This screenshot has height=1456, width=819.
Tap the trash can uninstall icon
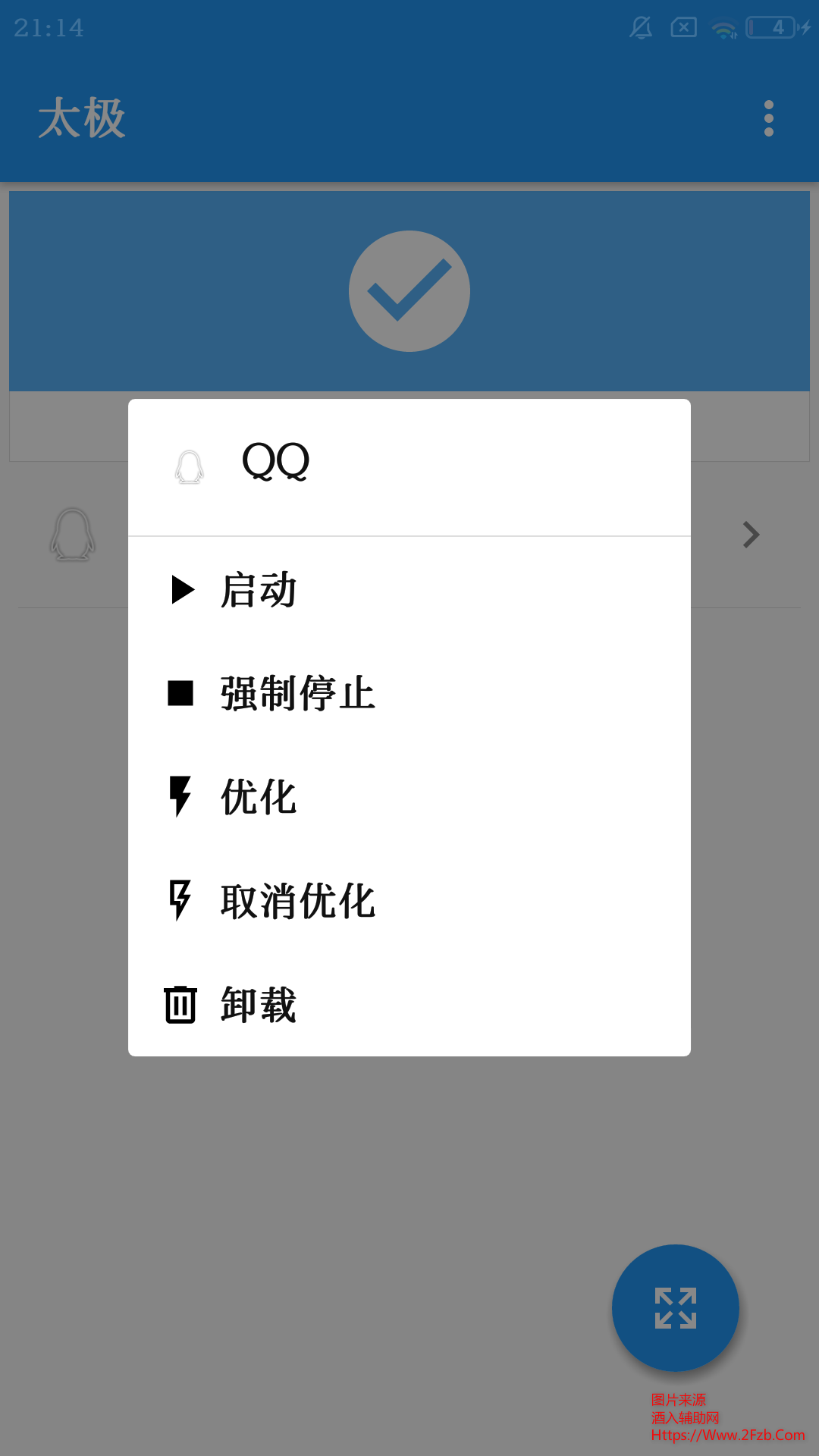tap(181, 1006)
